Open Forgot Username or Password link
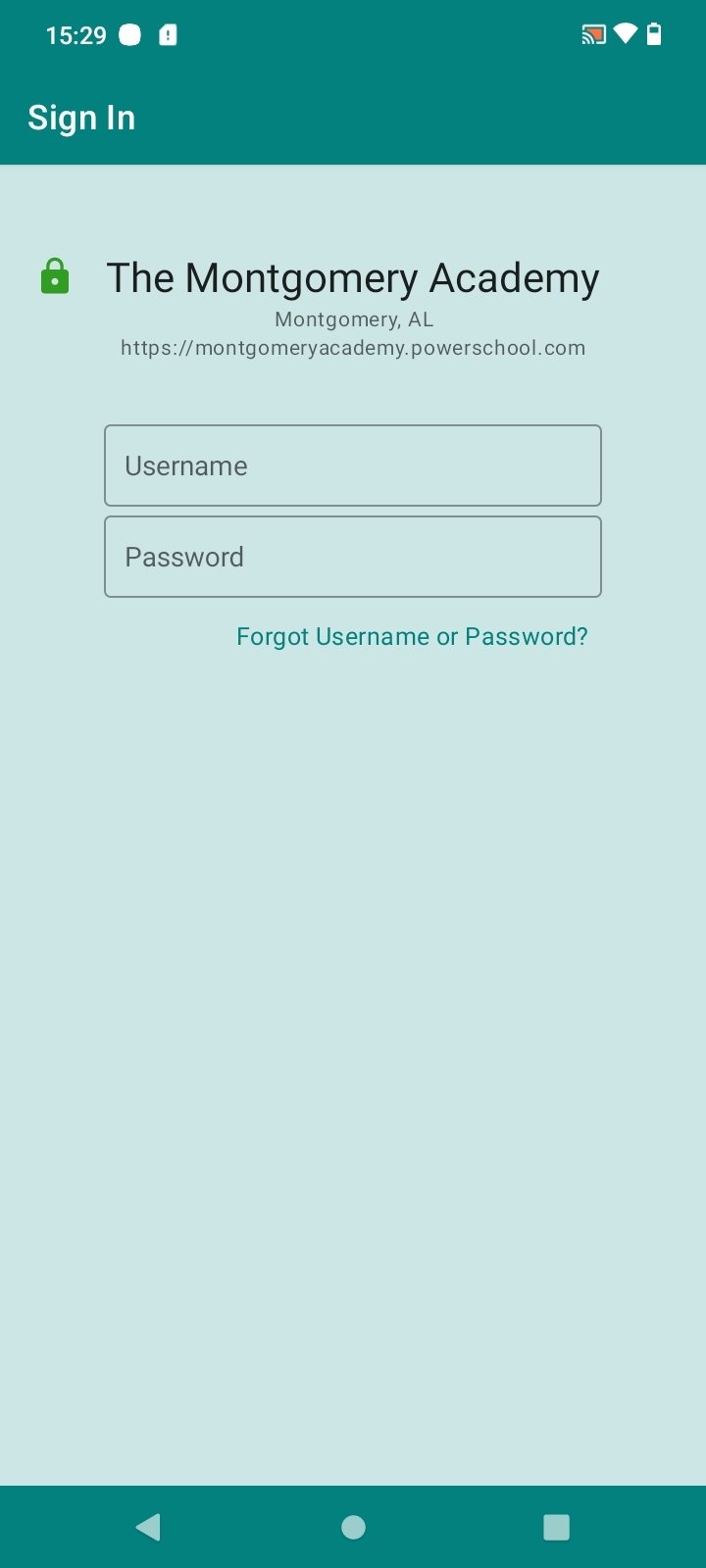706x1568 pixels. click(x=412, y=637)
